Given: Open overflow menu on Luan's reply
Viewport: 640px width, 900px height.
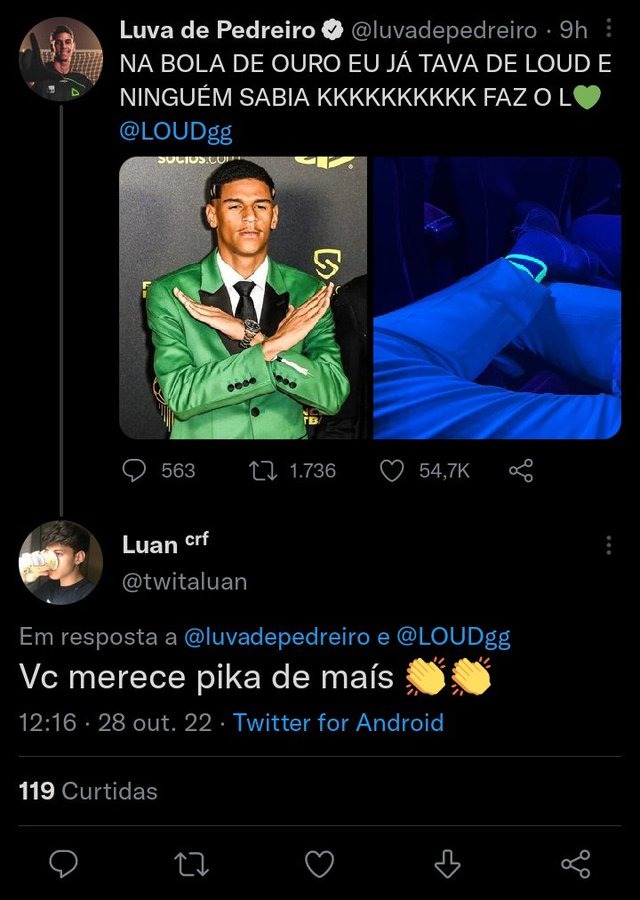Looking at the screenshot, I should [609, 545].
